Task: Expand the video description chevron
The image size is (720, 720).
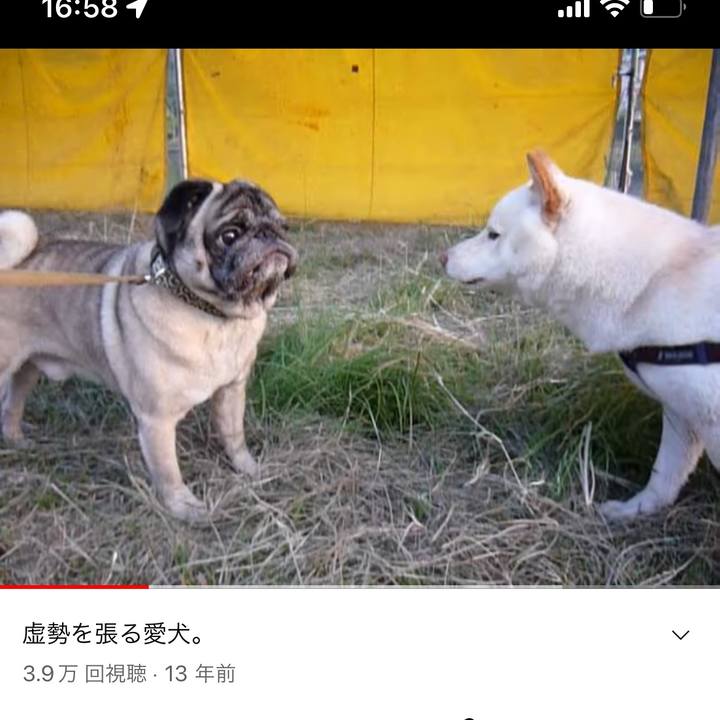Action: (x=680, y=635)
